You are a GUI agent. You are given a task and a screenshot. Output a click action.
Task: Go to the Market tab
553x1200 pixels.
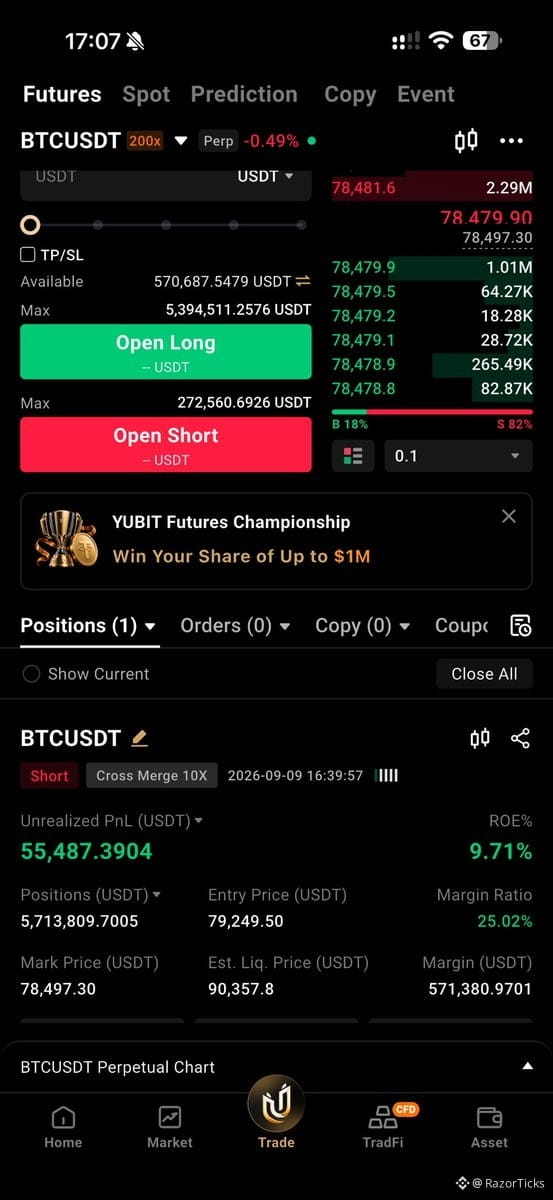coord(170,1127)
